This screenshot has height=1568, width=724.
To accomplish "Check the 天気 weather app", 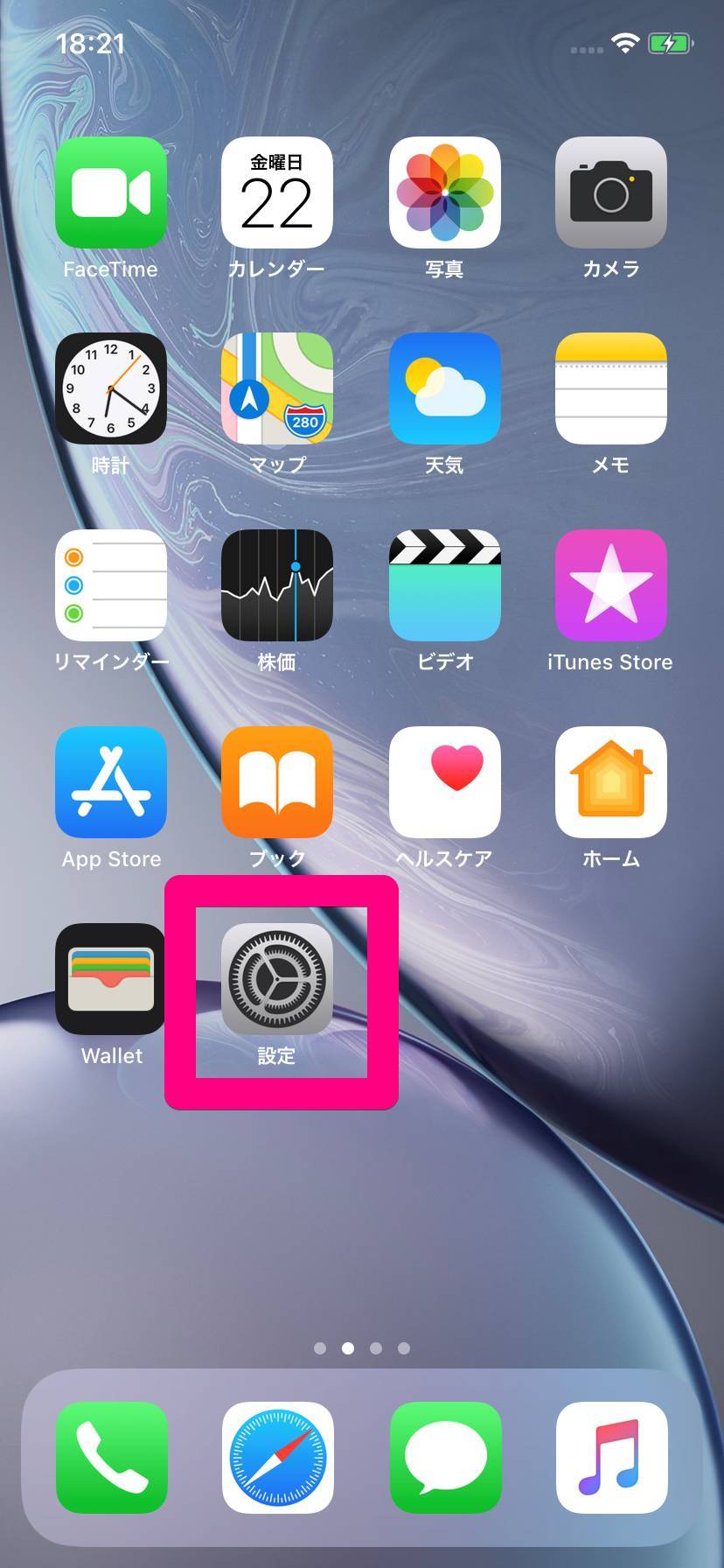I will (x=444, y=388).
